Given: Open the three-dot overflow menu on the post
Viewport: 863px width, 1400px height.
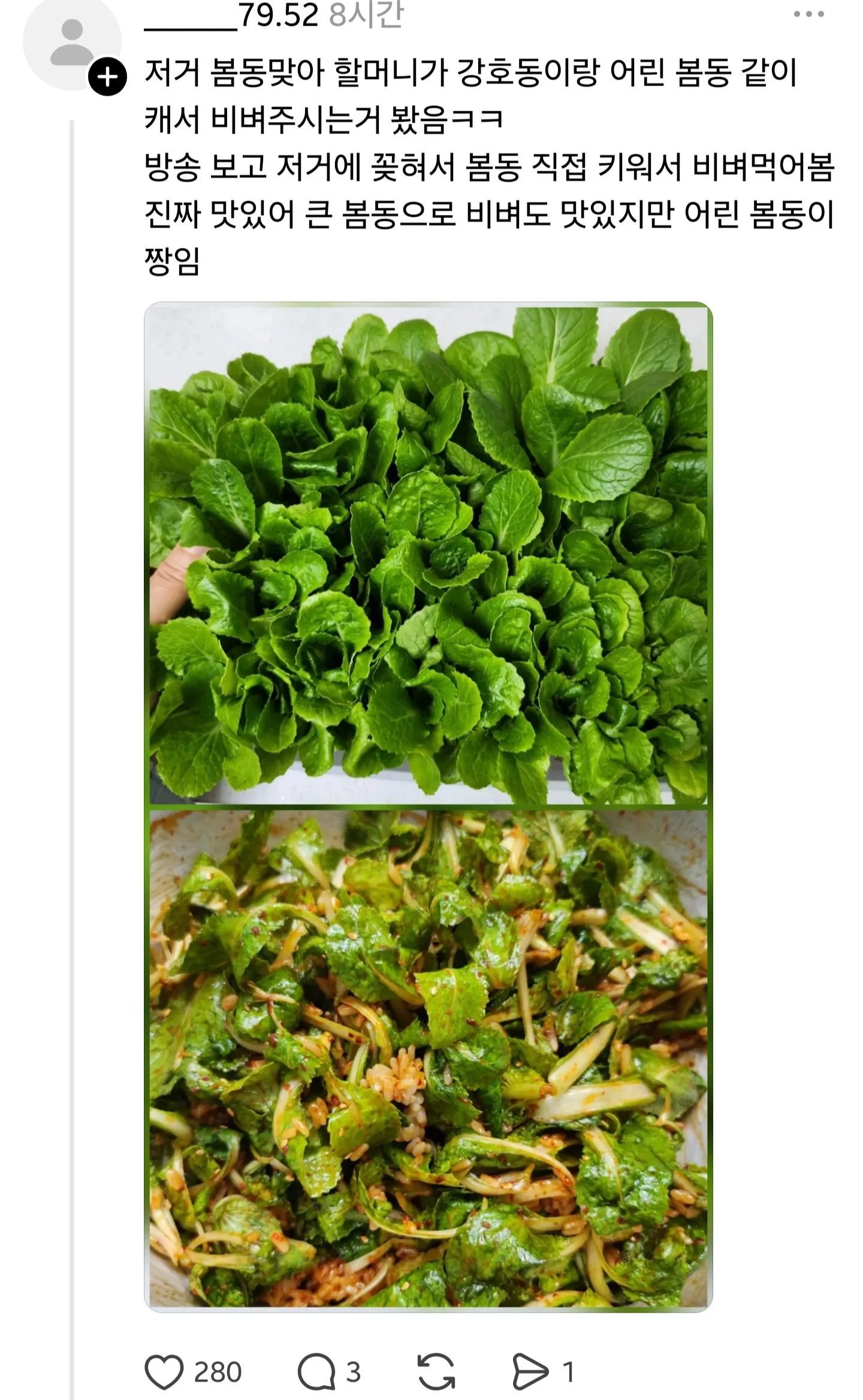Looking at the screenshot, I should coord(808,14).
